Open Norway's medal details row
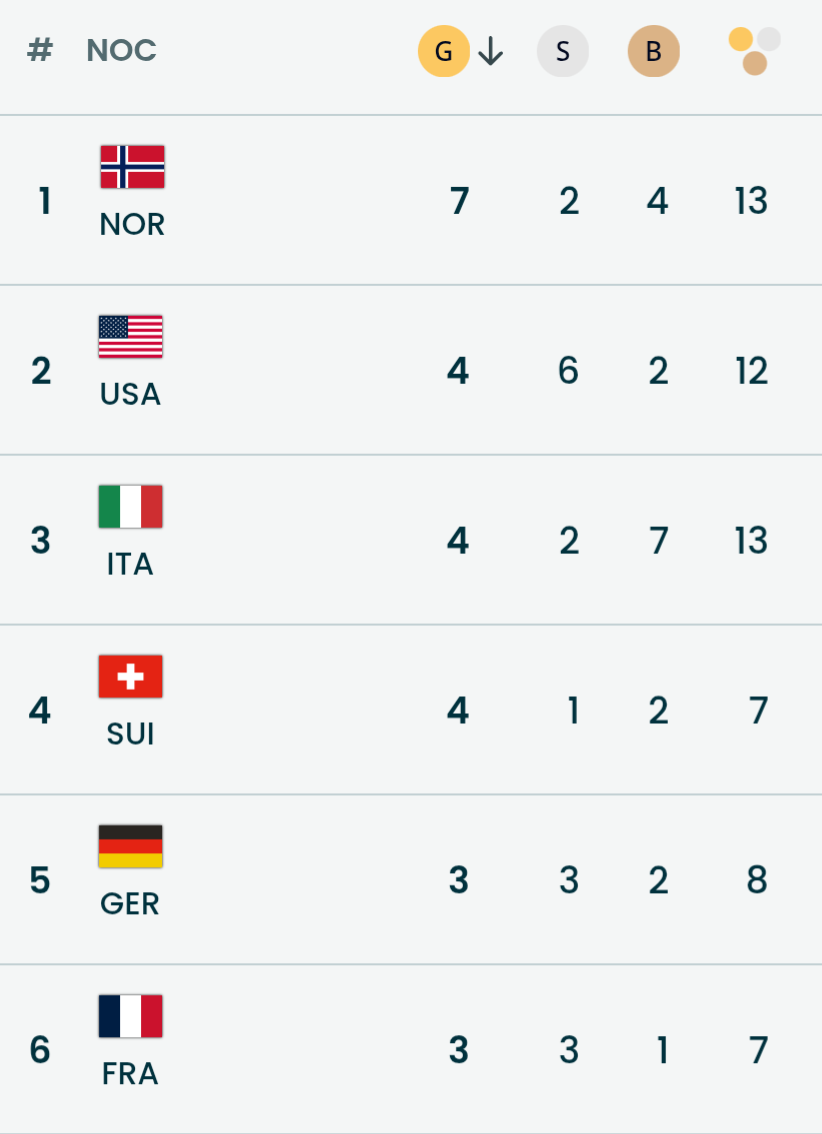Image resolution: width=822 pixels, height=1134 pixels. [x=132, y=200]
